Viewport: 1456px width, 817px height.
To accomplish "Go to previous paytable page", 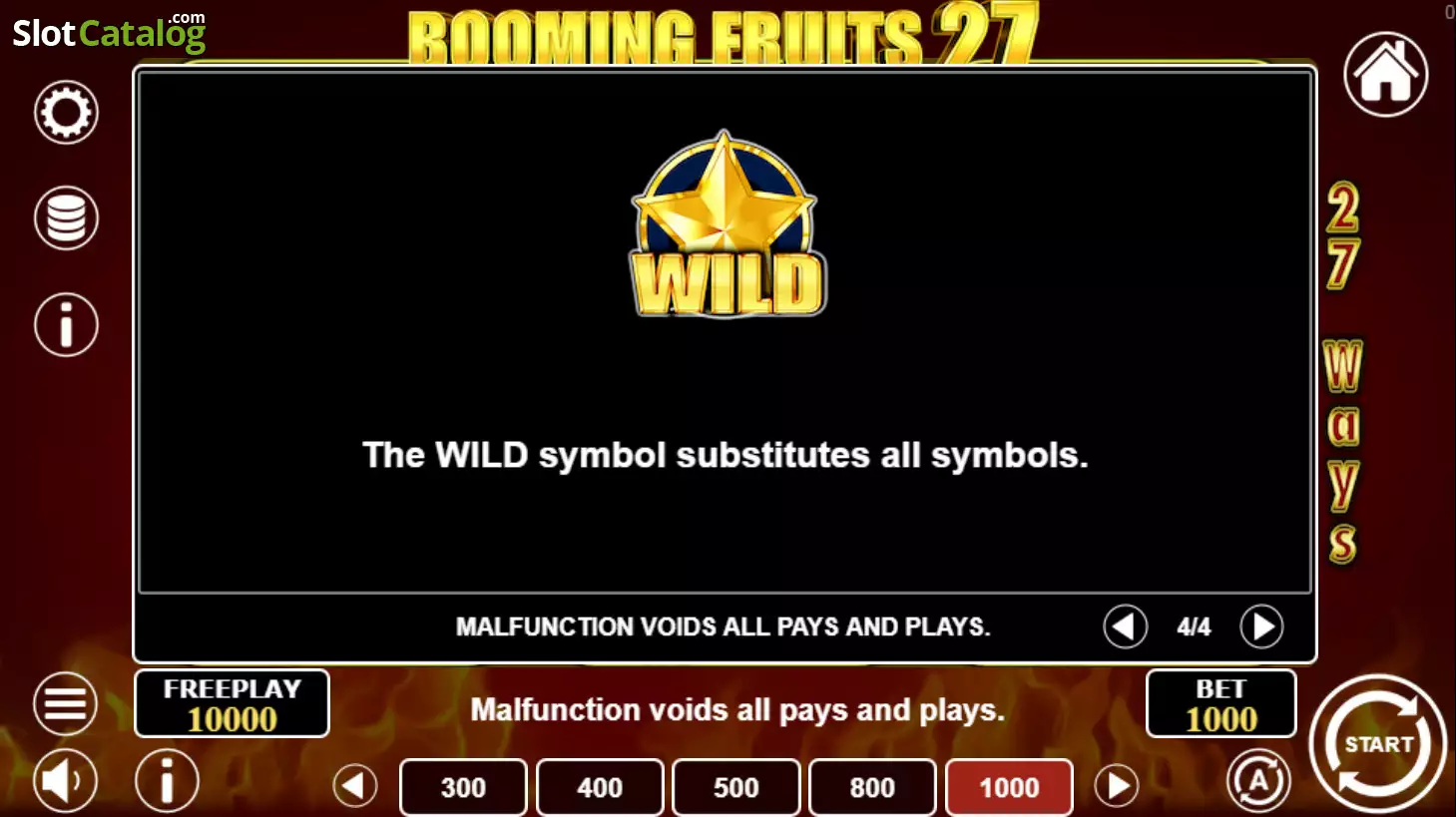I will pos(1125,626).
